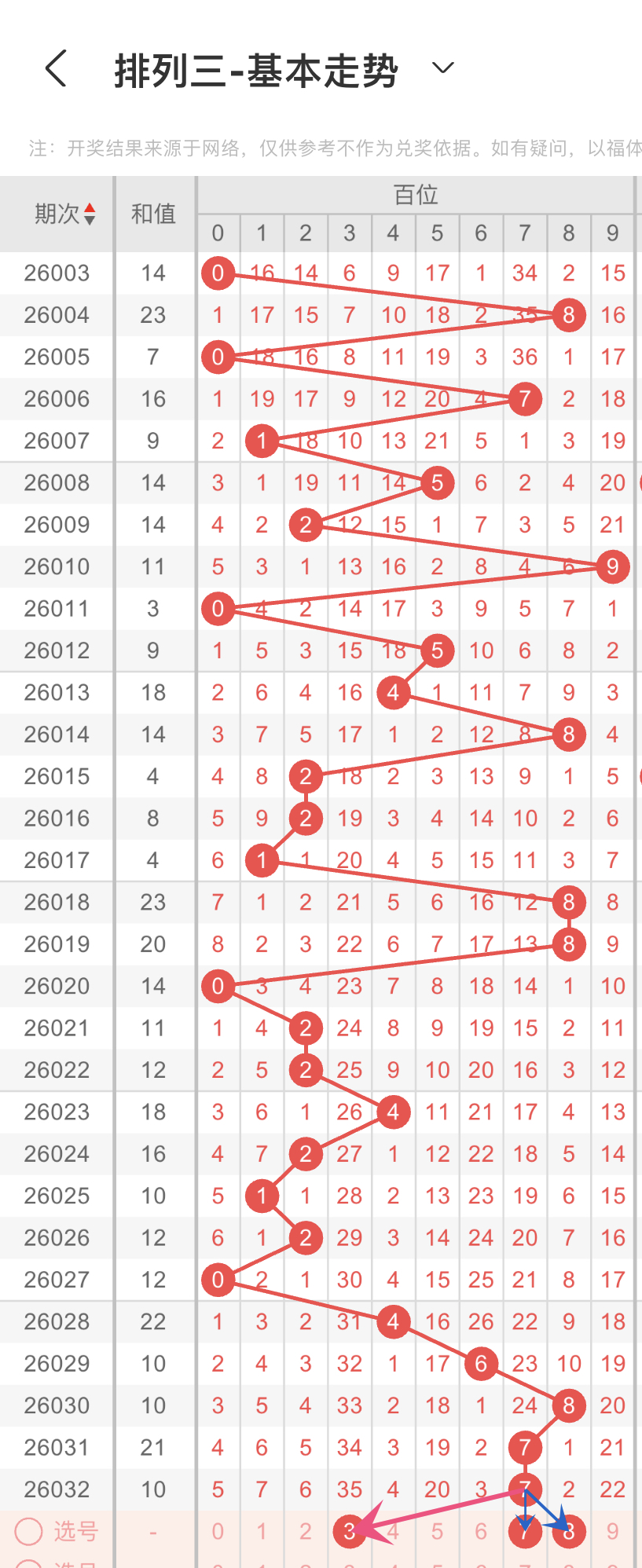Screen dimensions: 642x1568
Task: Select number 0 in the 选号 row
Action: (x=218, y=1531)
